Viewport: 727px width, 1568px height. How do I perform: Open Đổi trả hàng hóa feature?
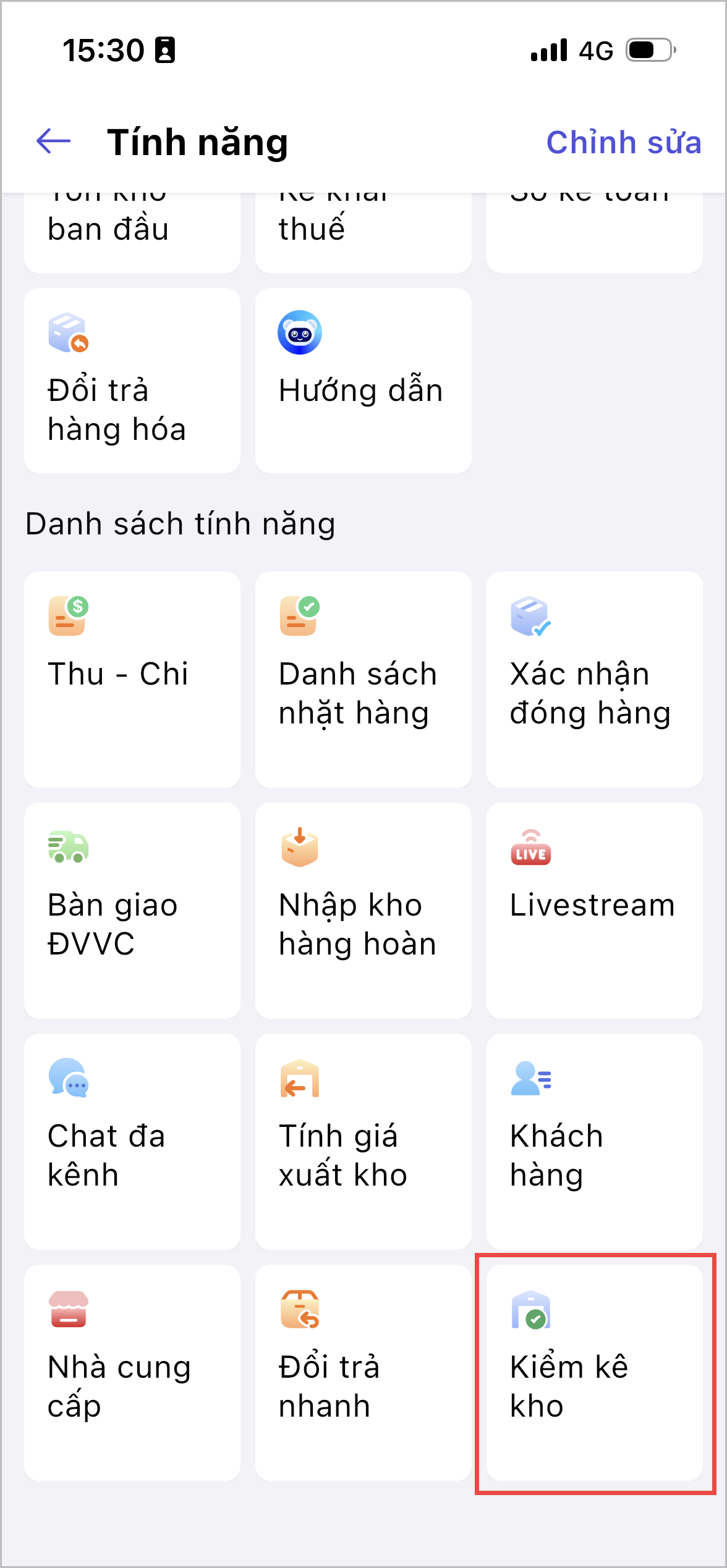pos(132,381)
